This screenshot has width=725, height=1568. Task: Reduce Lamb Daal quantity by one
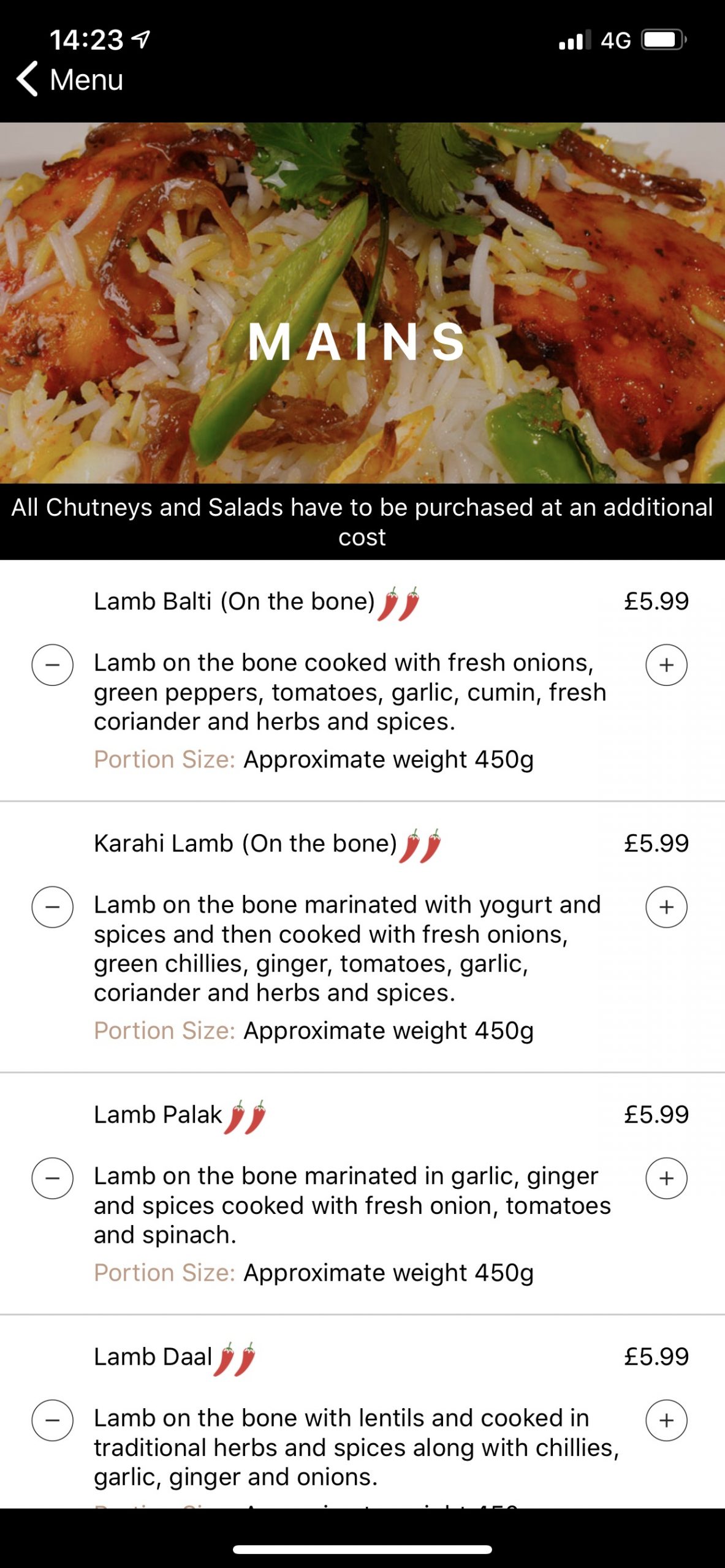[x=53, y=1420]
